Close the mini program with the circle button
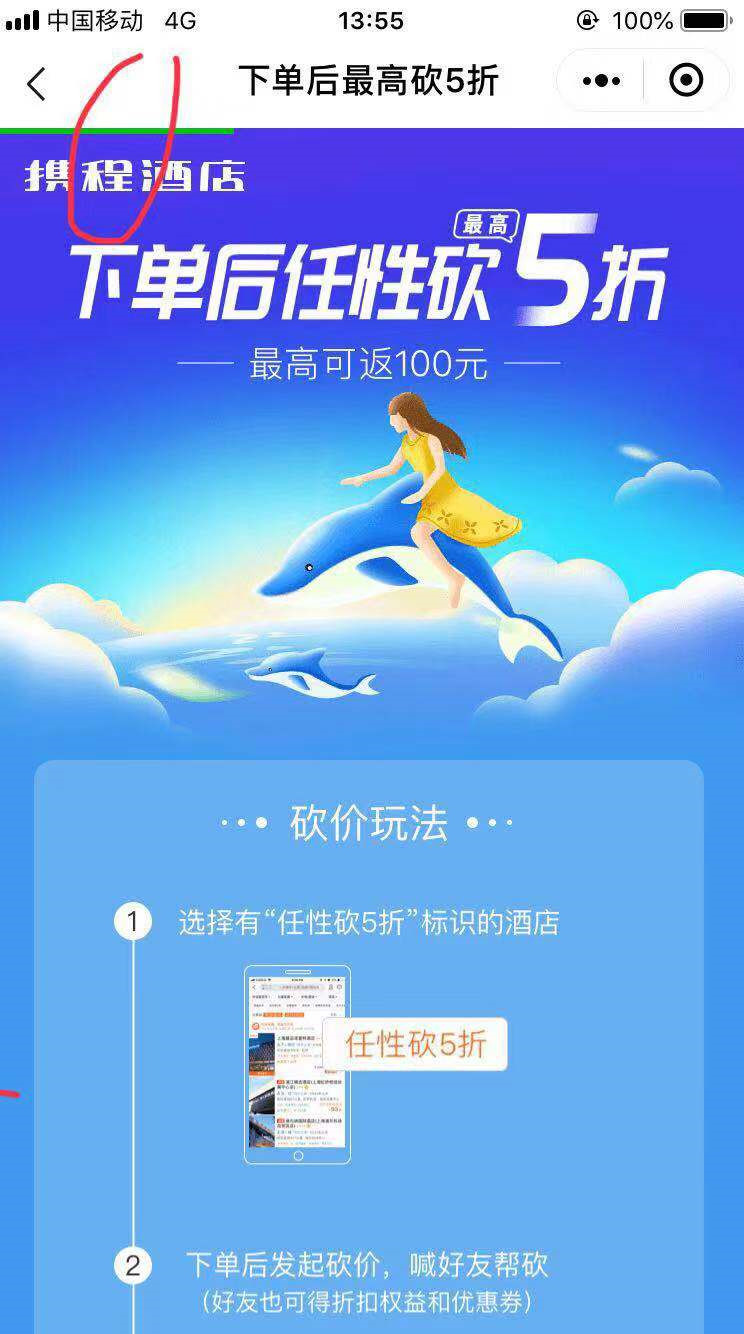Screen dimensions: 744x1334 click(x=686, y=81)
